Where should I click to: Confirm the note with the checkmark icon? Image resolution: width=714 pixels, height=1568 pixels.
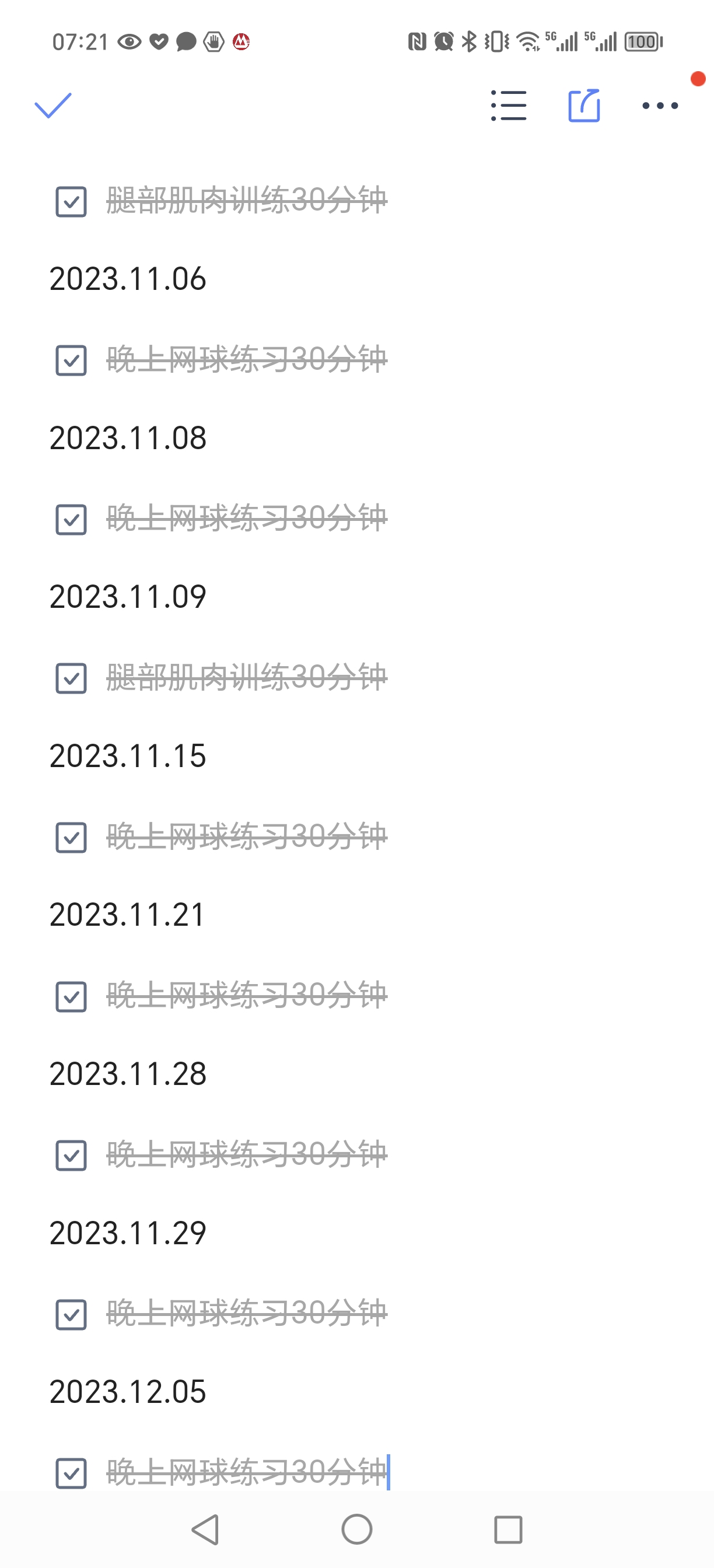click(x=53, y=106)
